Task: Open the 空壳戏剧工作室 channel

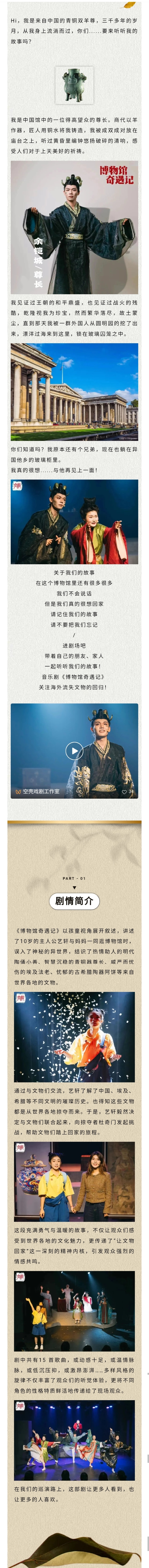Action: click(38, 791)
